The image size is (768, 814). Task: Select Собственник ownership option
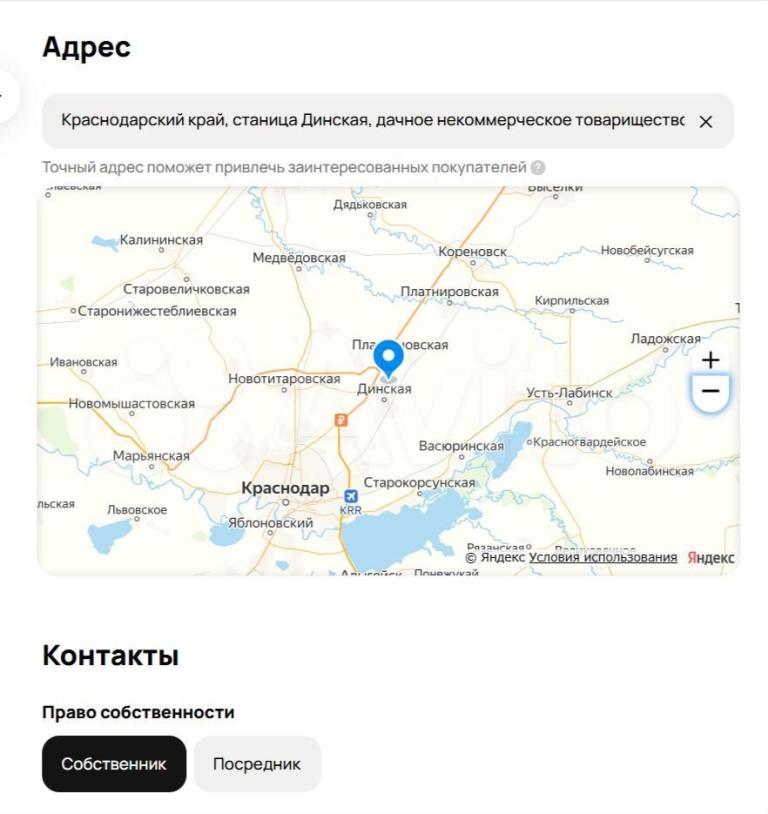[114, 764]
